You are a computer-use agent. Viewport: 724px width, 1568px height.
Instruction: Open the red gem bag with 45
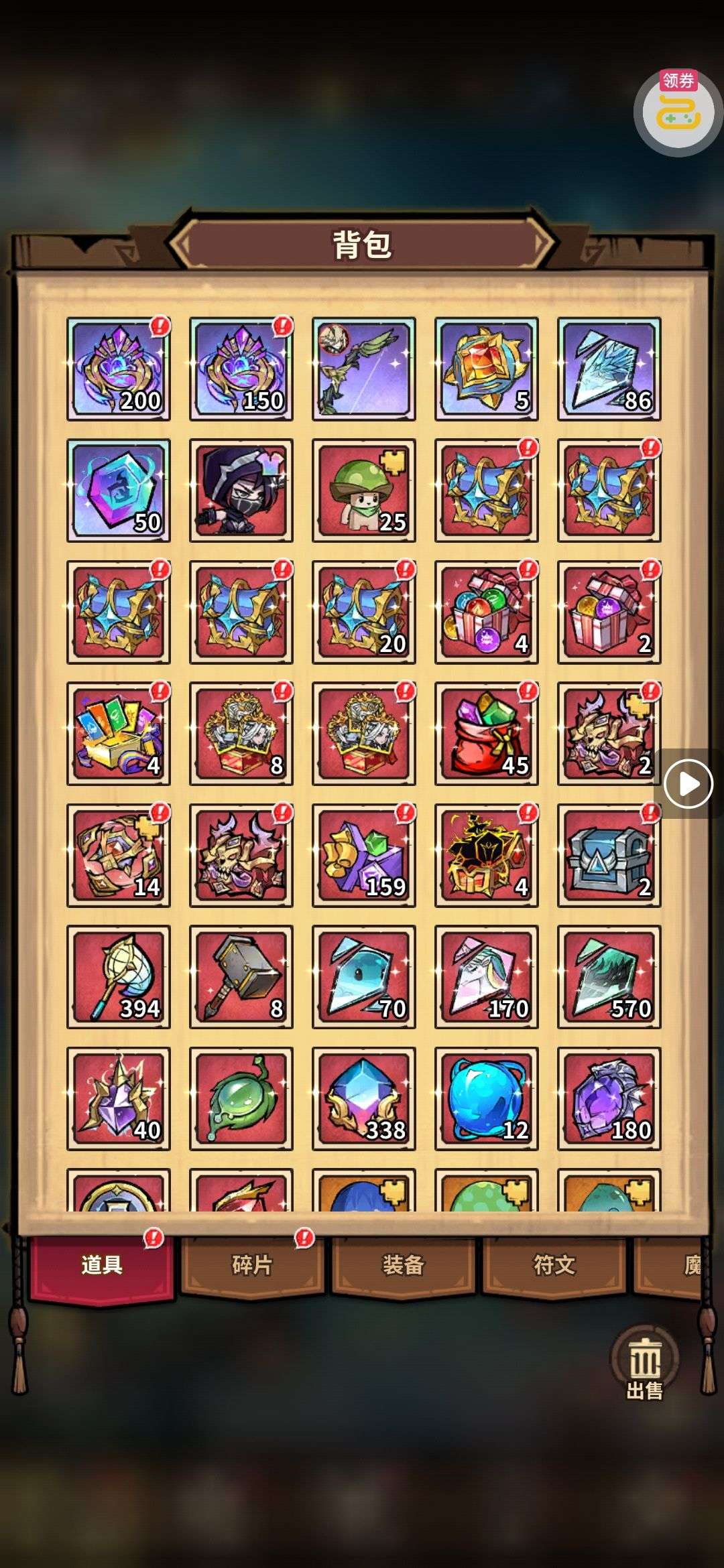486,734
